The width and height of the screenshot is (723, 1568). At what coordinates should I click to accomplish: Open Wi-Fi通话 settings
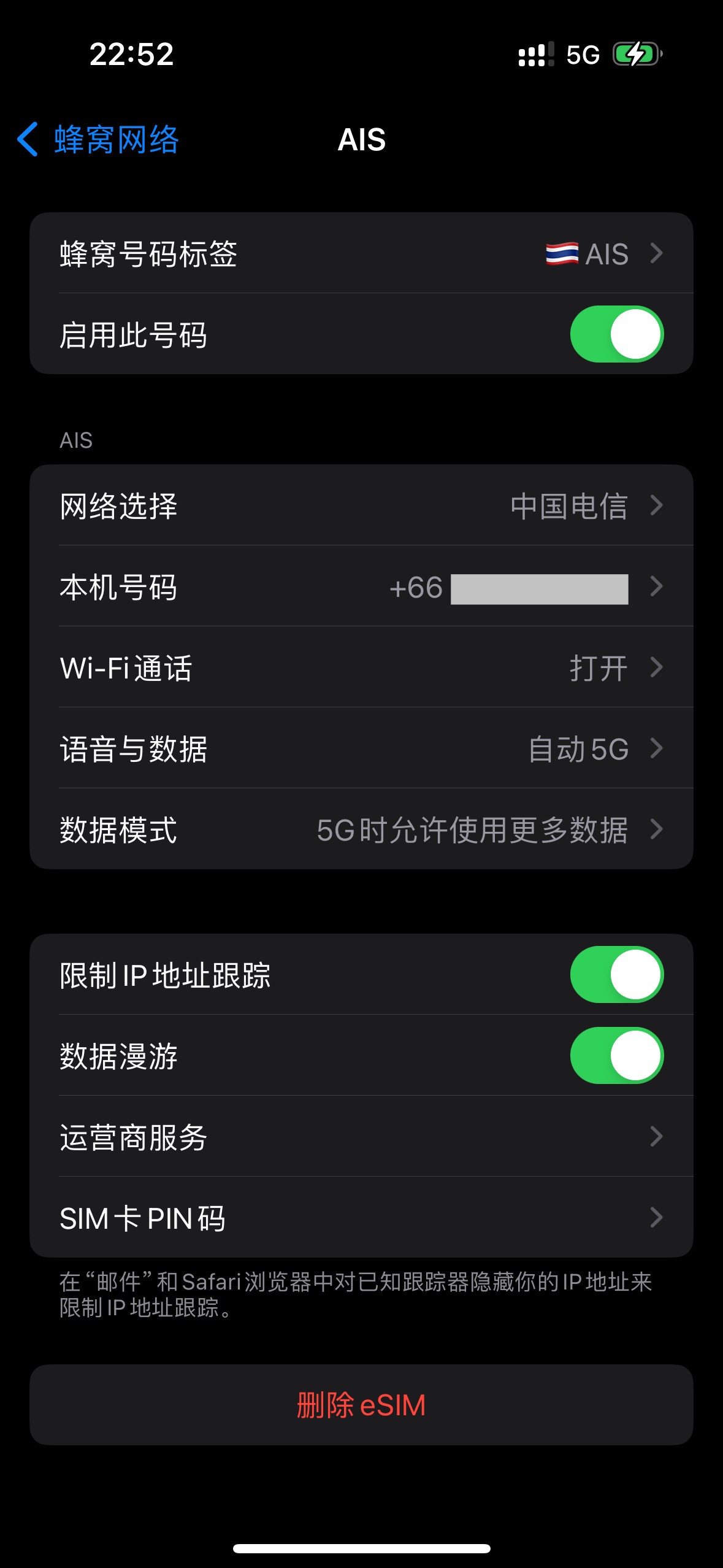pos(361,667)
